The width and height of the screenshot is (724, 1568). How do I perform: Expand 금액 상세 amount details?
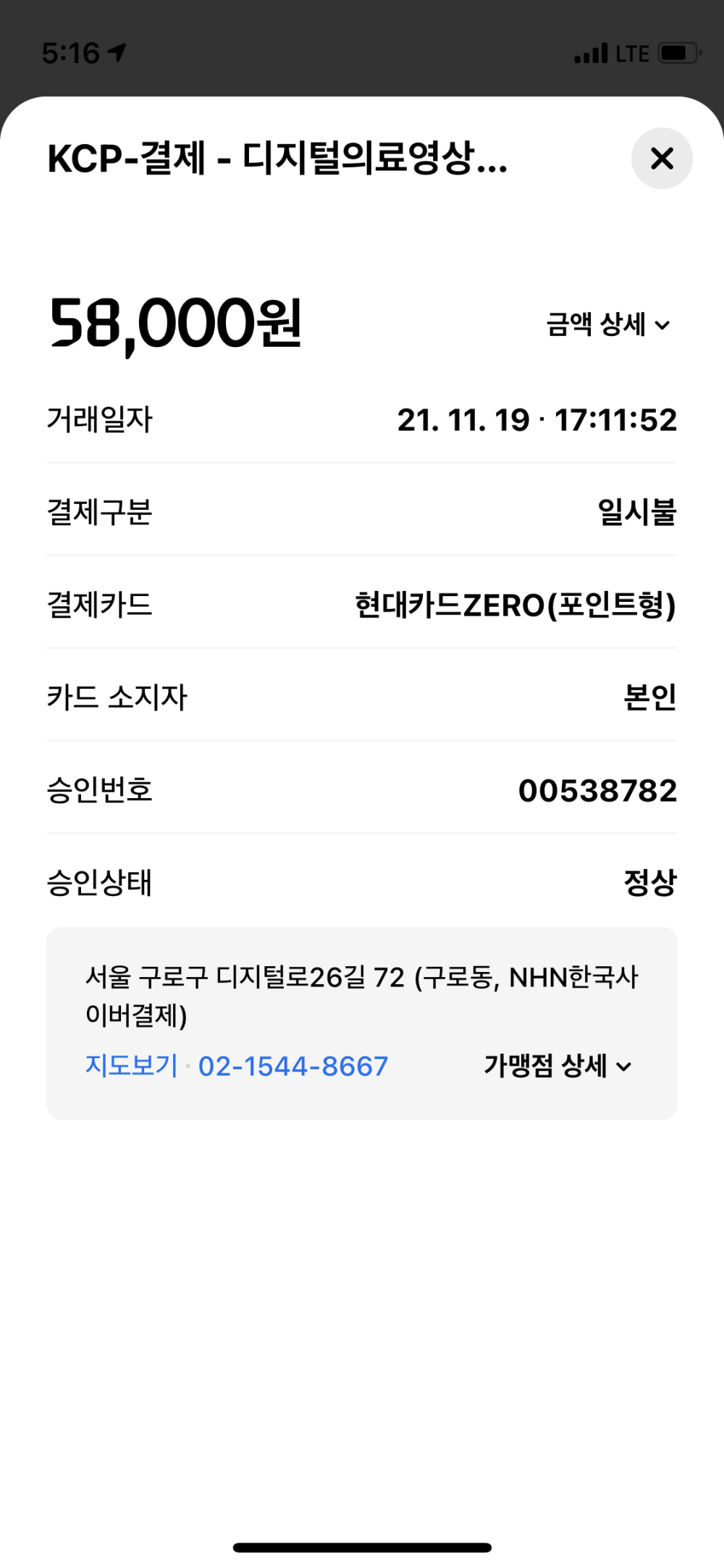pos(608,324)
